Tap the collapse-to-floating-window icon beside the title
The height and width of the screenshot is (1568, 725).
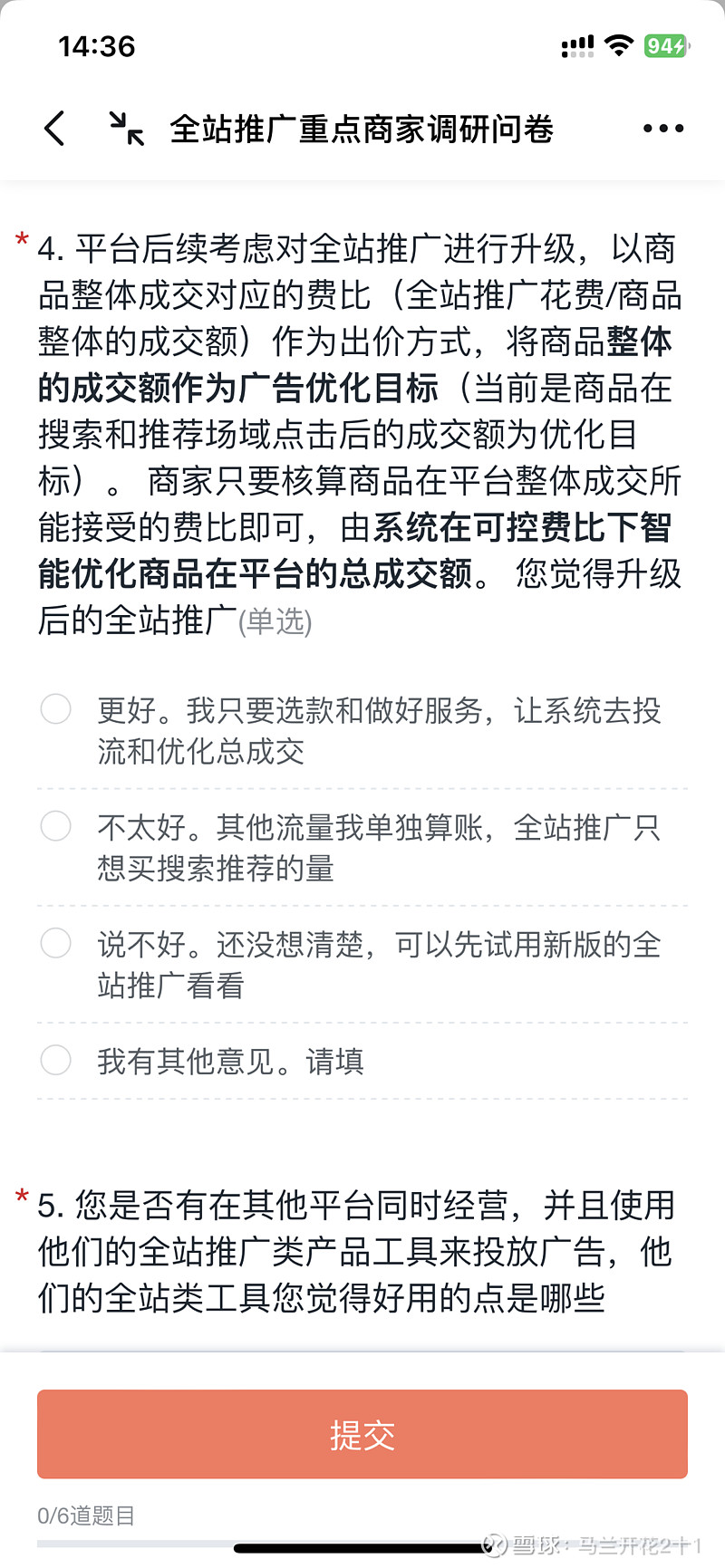(x=127, y=128)
